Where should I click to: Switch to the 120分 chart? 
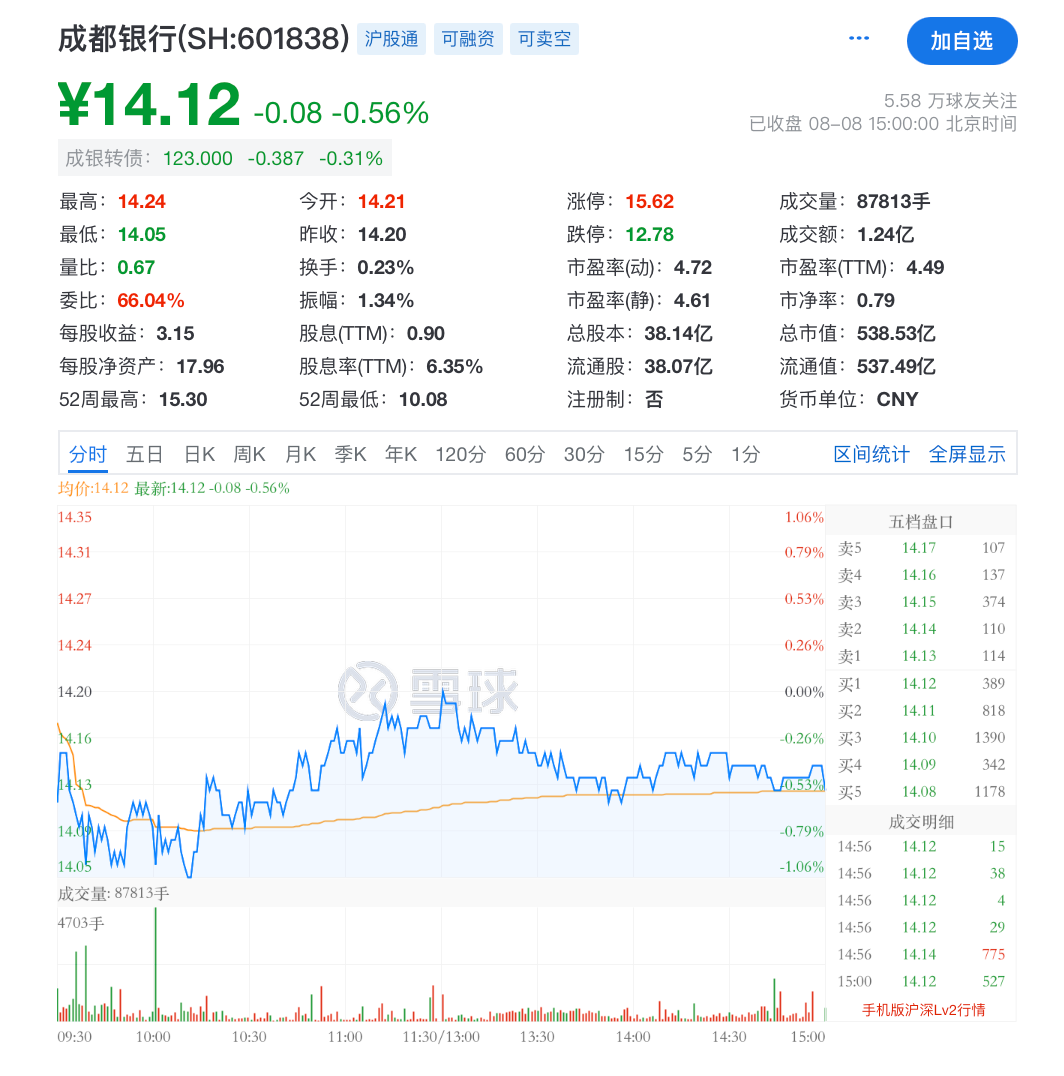(460, 455)
